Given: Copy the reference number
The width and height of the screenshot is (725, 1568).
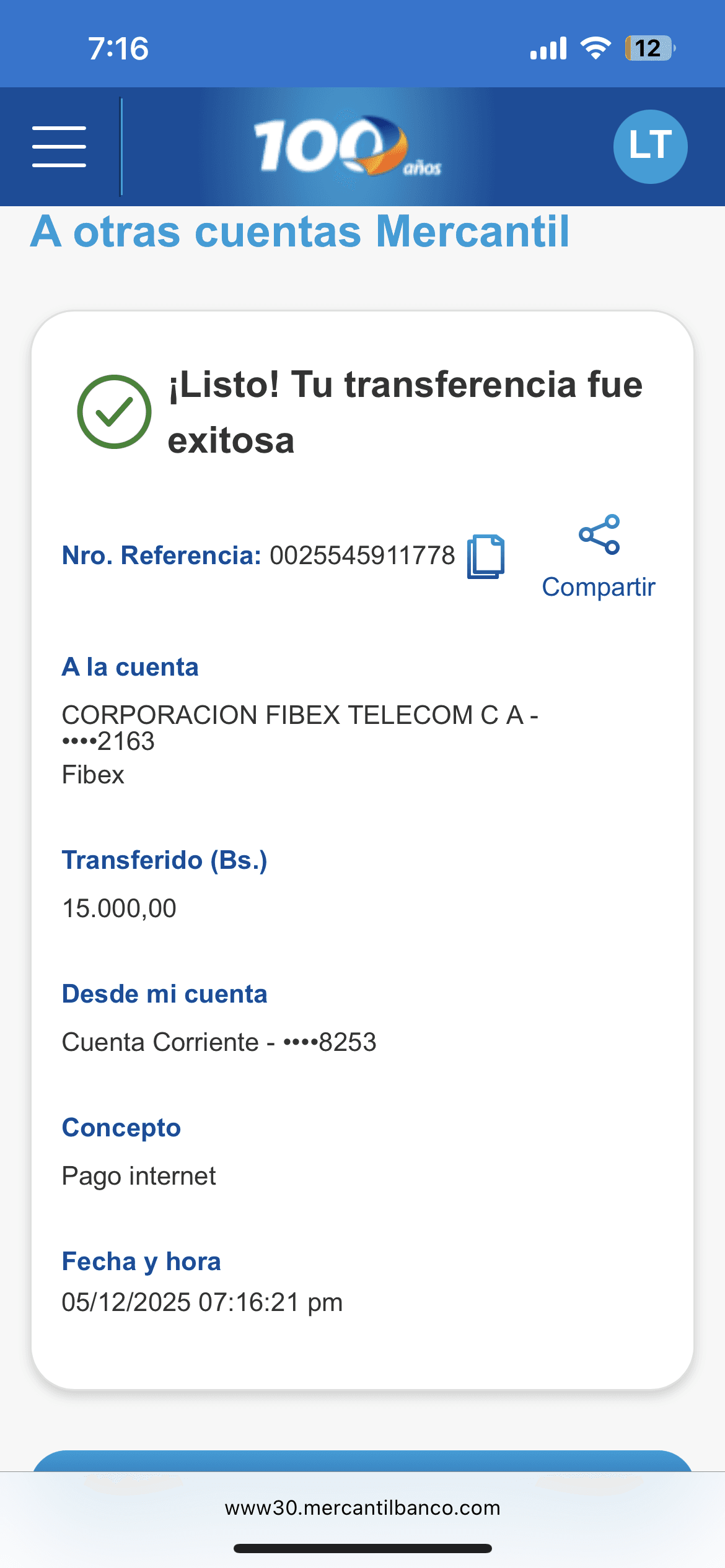Looking at the screenshot, I should pos(486,556).
